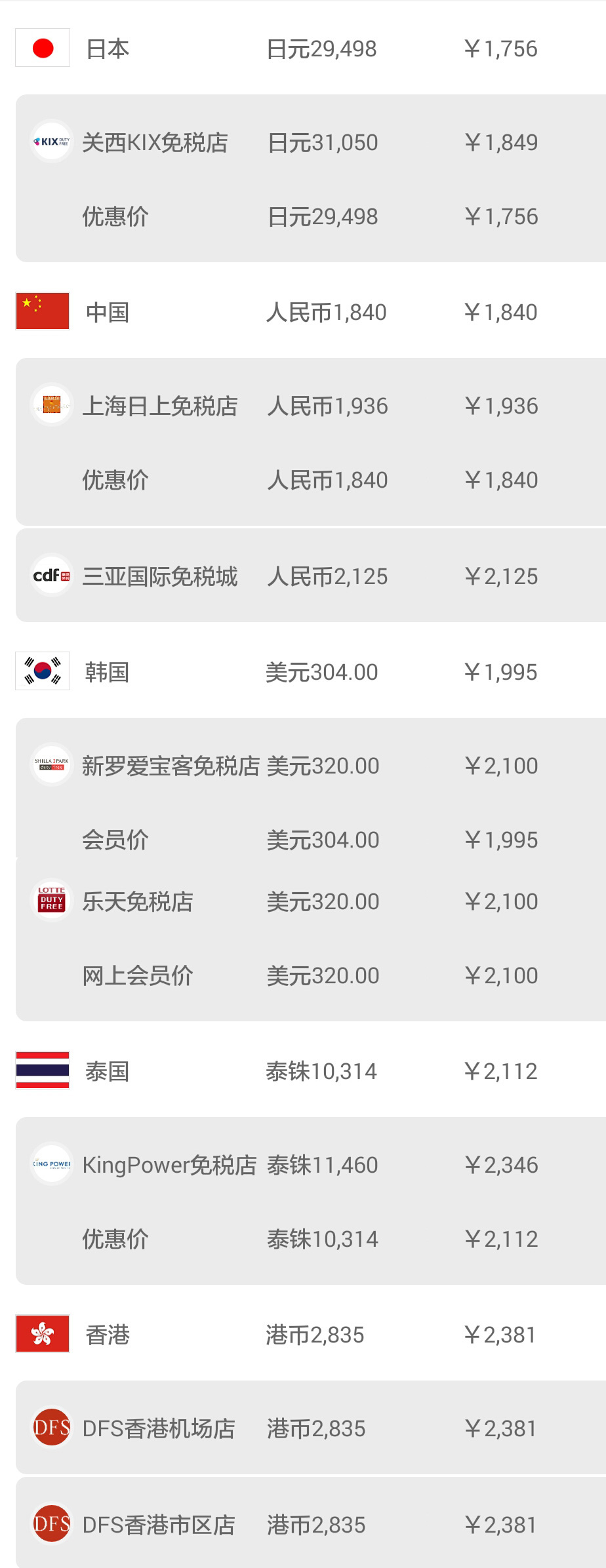Screen dimensions: 606x1568
Task: Click the China flag icon
Action: tap(43, 312)
